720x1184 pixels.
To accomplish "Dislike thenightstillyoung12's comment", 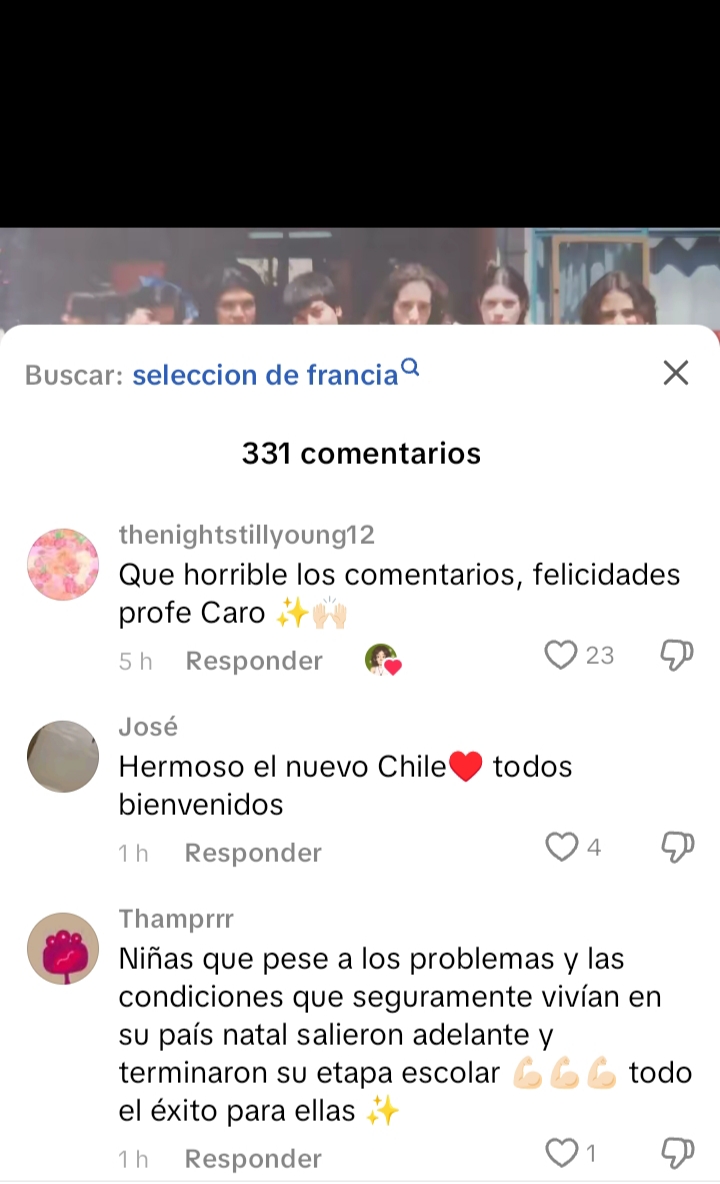I will click(677, 655).
